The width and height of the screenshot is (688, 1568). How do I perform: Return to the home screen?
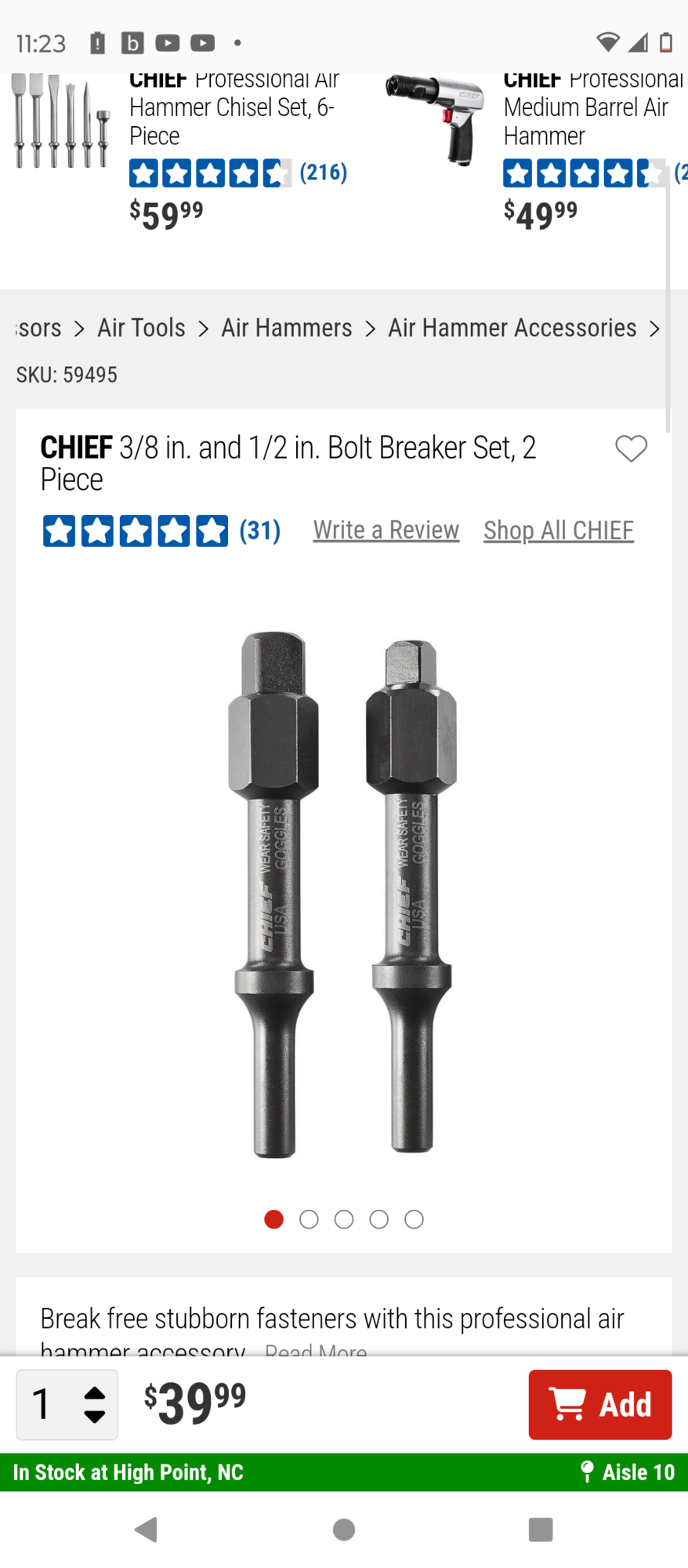coord(344,1529)
